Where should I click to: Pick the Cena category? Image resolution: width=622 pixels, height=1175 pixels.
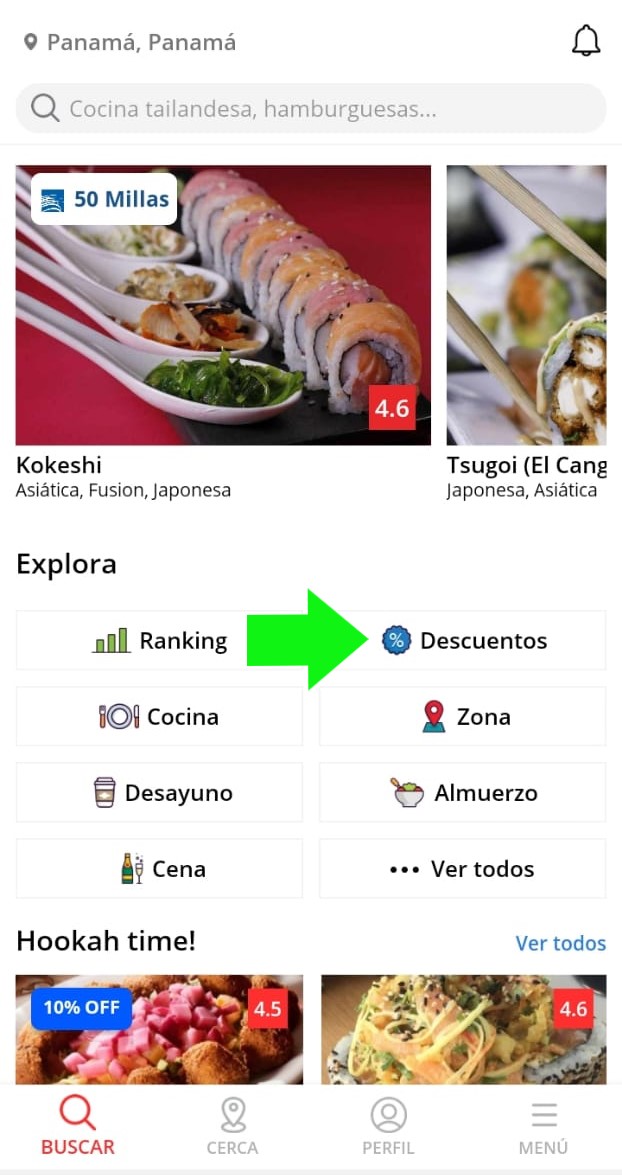click(x=159, y=869)
